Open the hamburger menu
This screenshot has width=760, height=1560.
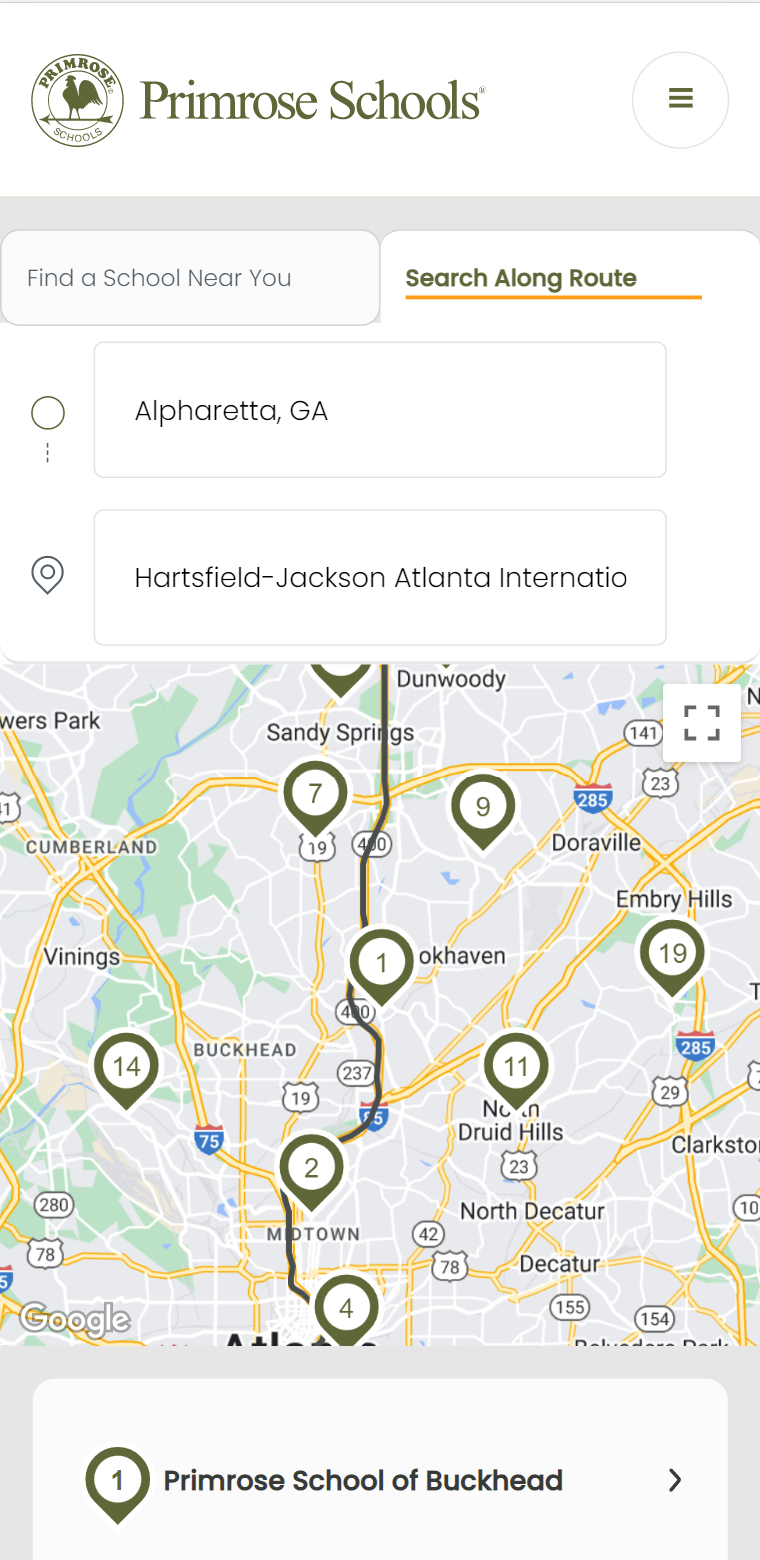tap(680, 99)
